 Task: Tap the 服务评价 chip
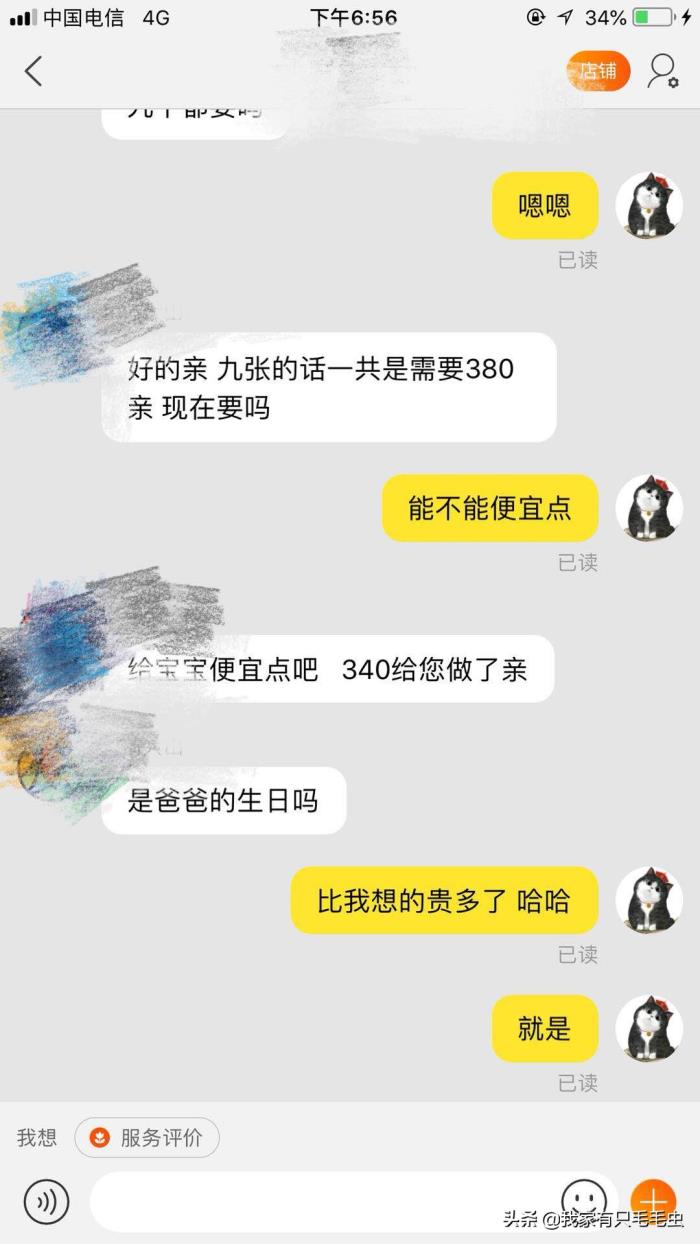(x=147, y=1137)
